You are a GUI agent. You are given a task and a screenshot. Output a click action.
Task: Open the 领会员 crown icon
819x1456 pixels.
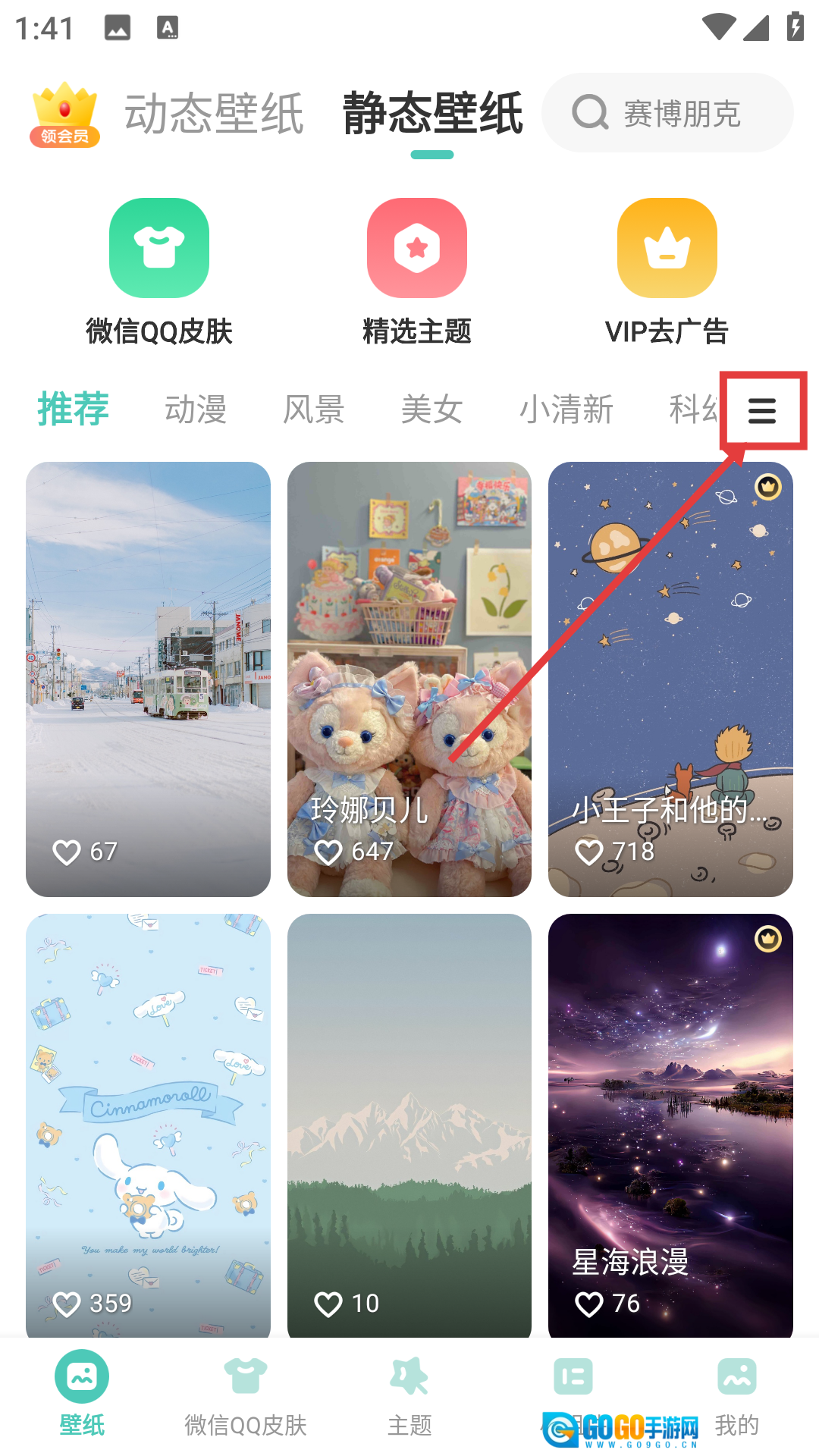64,114
